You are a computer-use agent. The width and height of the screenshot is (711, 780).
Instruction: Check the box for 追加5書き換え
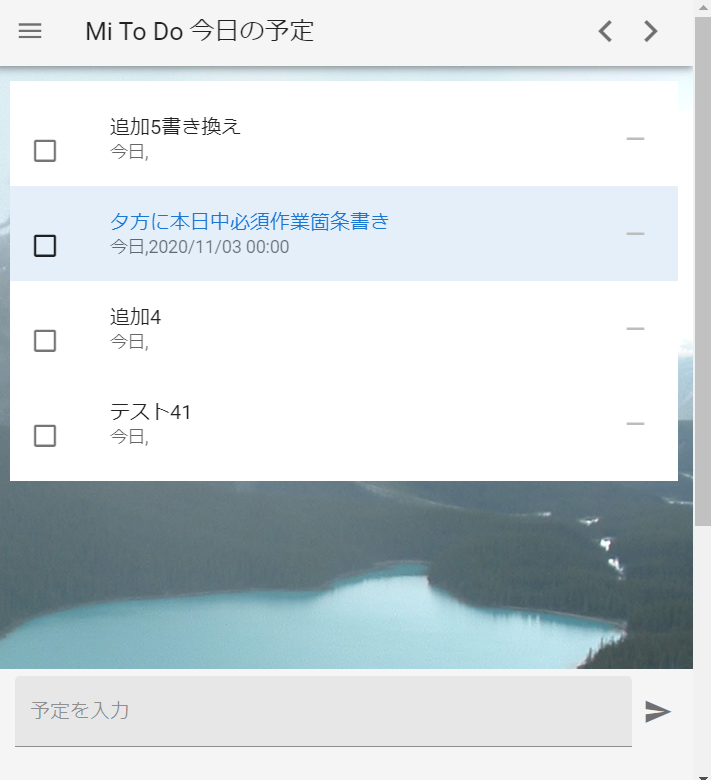45,151
